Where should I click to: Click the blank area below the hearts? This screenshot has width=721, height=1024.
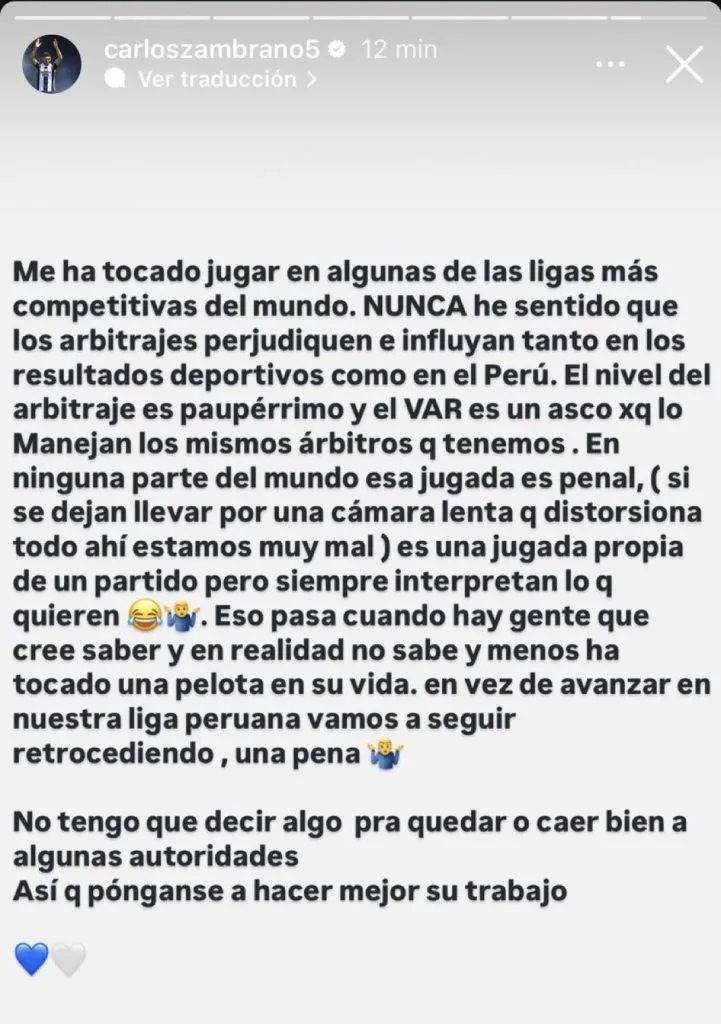360,1000
